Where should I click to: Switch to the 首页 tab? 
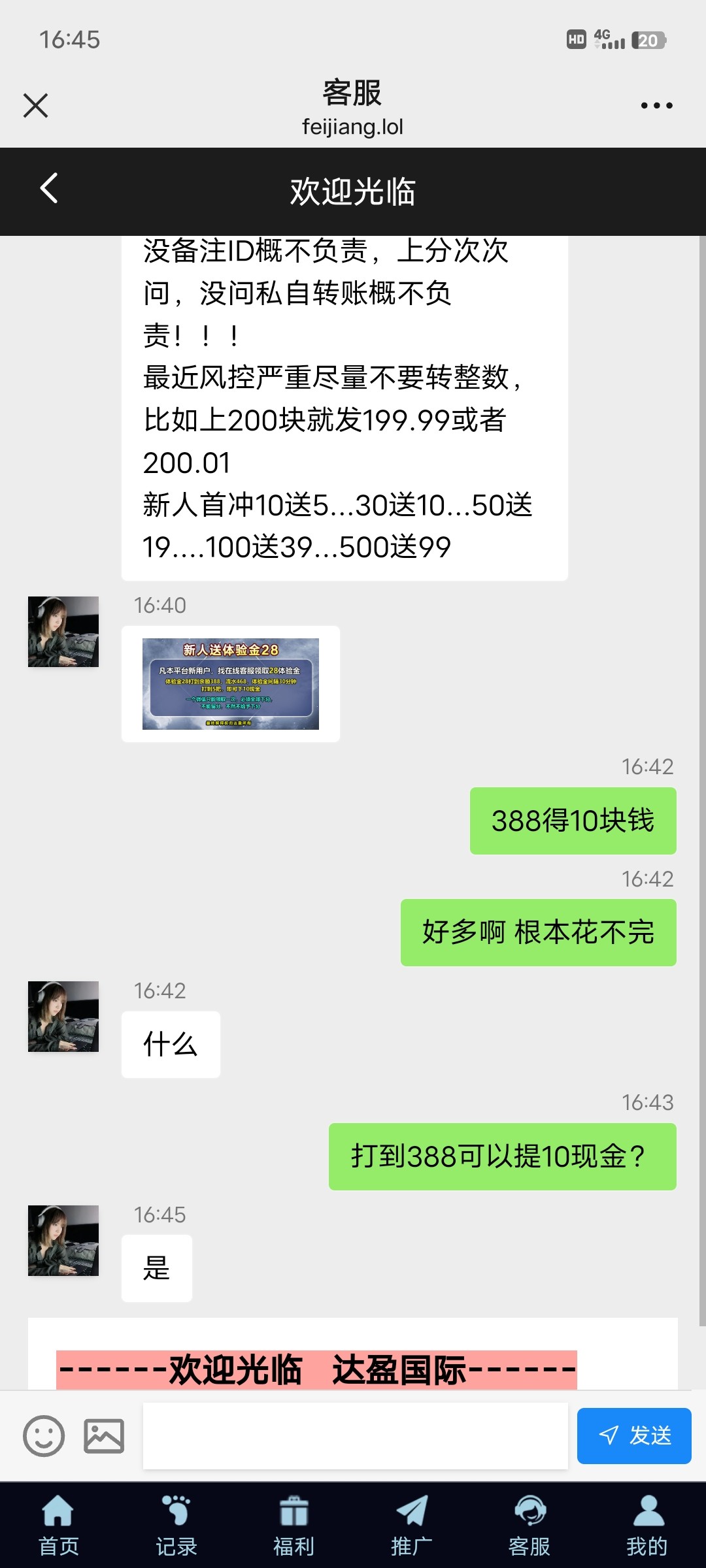[59, 1526]
